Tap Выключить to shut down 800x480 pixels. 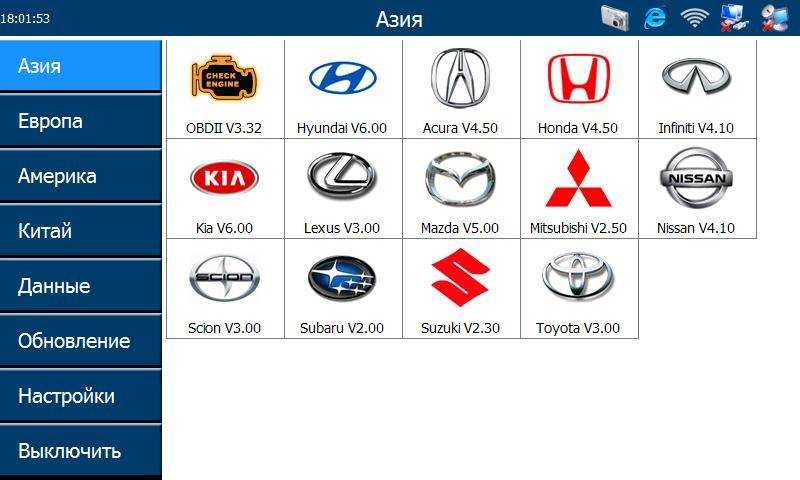click(80, 451)
